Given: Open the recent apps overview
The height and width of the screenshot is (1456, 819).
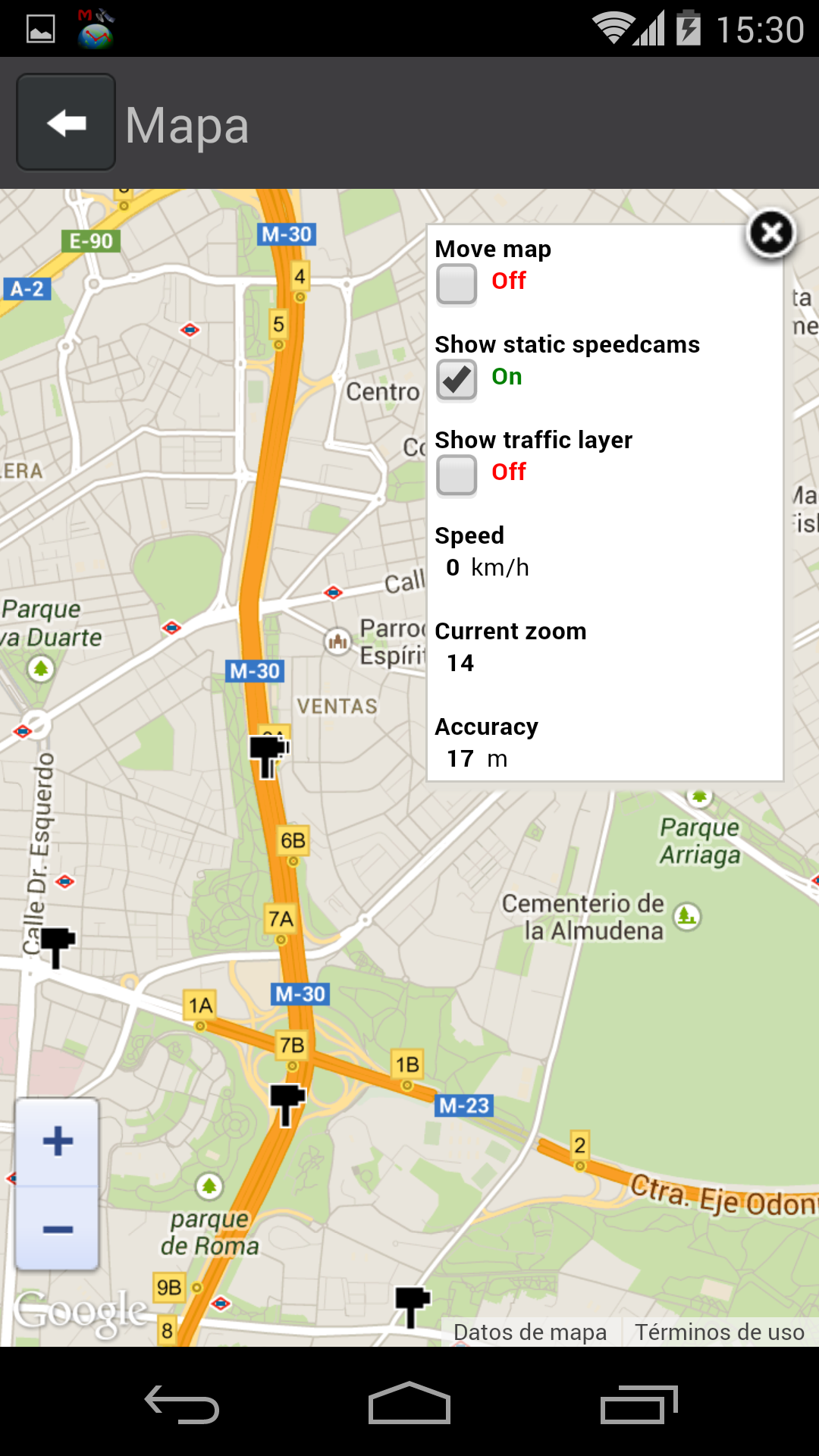Looking at the screenshot, I should point(639,1404).
